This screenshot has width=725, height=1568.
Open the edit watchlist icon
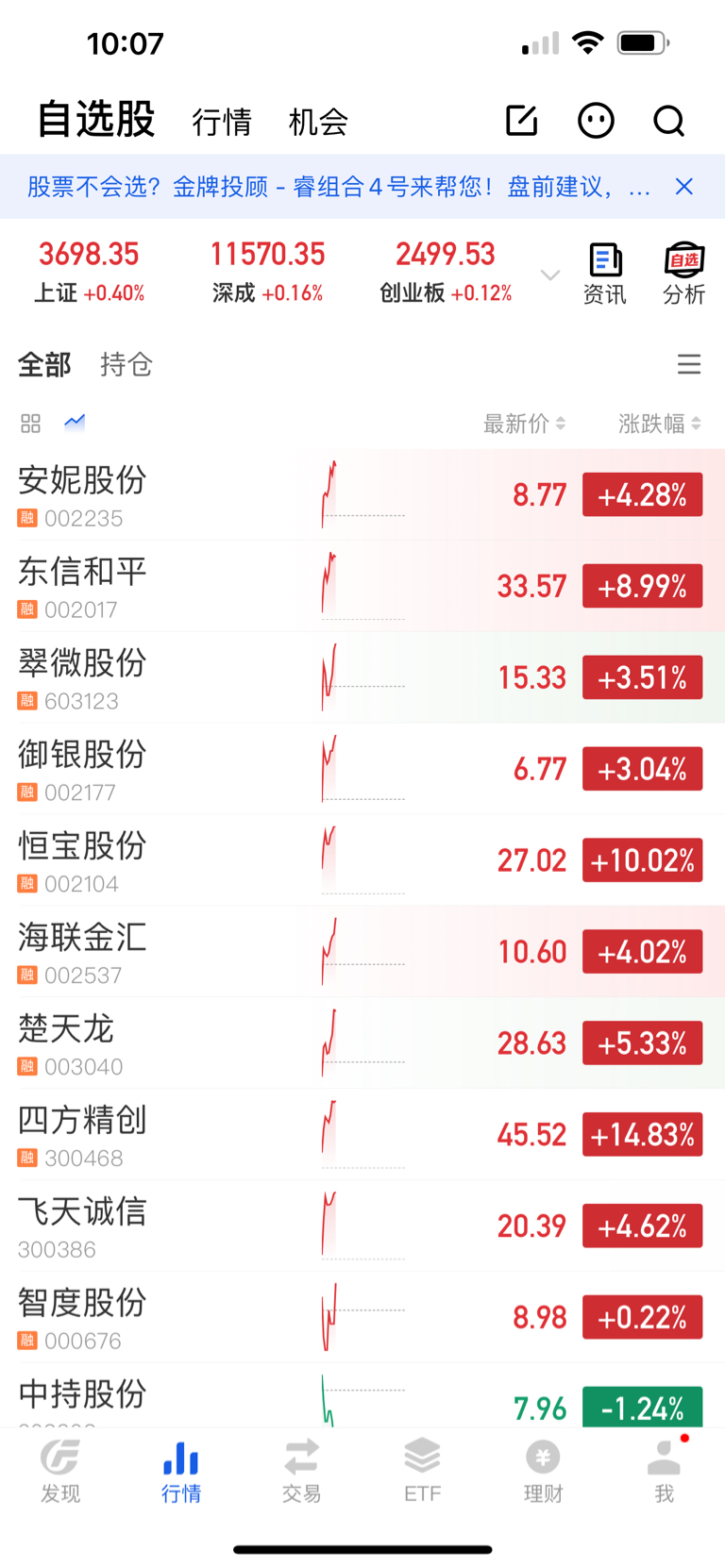pyautogui.click(x=521, y=121)
